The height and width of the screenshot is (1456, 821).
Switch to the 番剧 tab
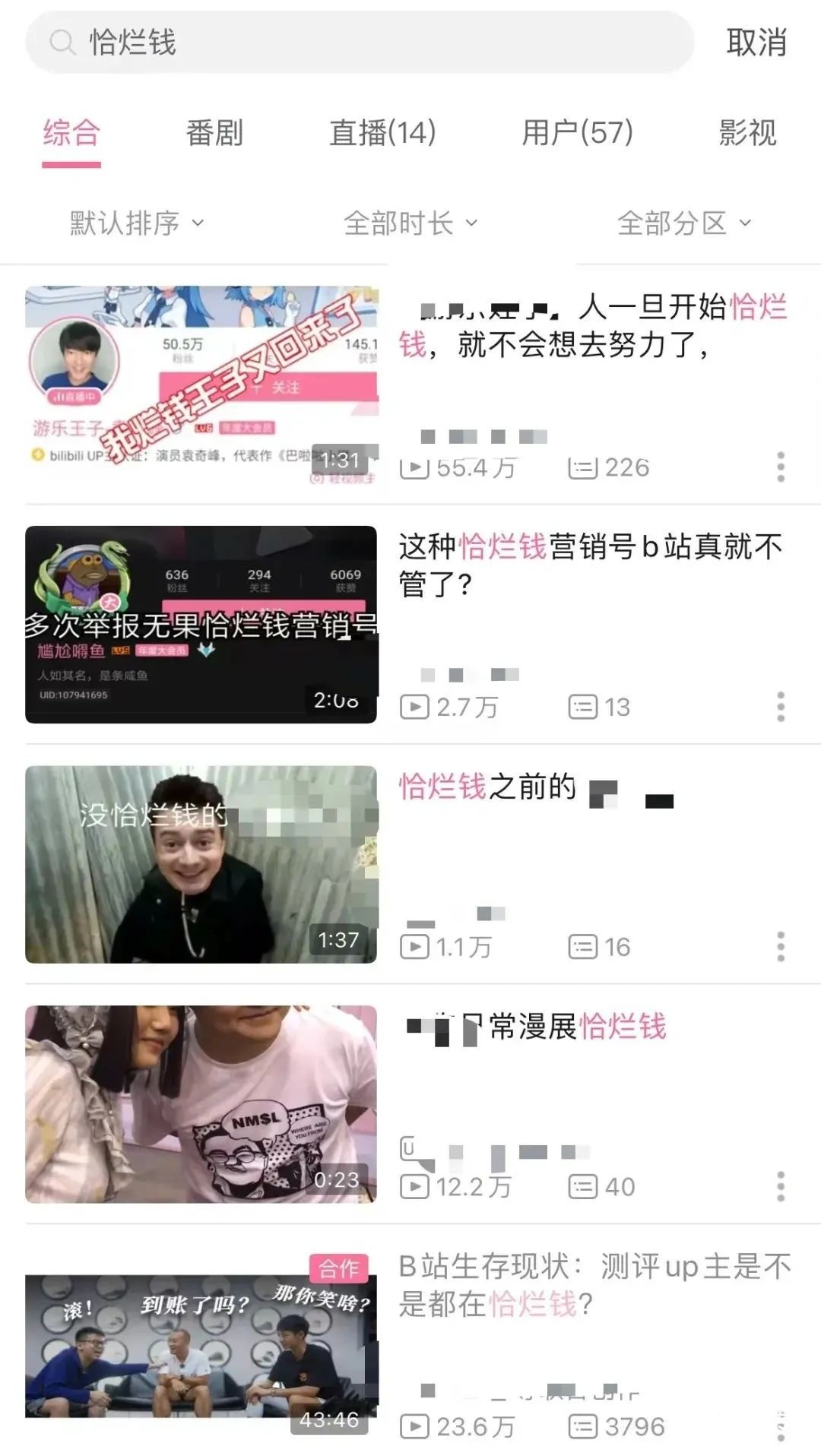[x=214, y=134]
